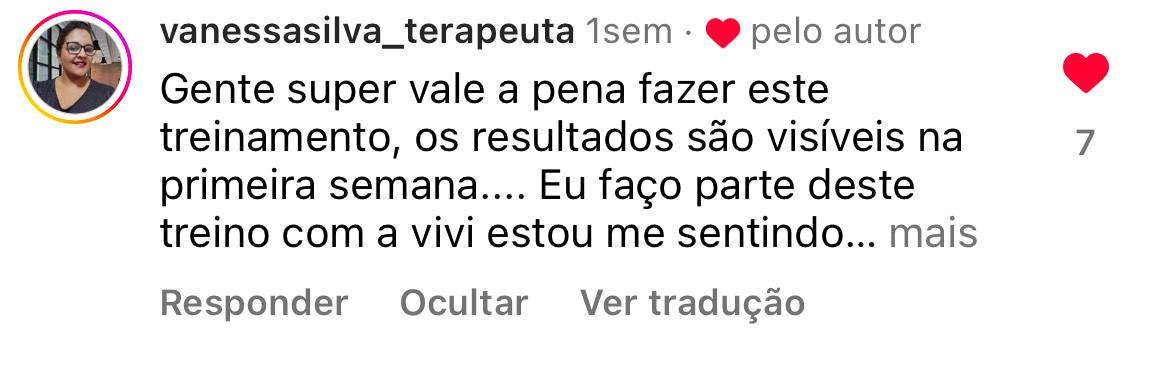Viewport: 1170px width, 383px height.
Task: Unlike the comment with the heart icon
Action: pos(1086,73)
